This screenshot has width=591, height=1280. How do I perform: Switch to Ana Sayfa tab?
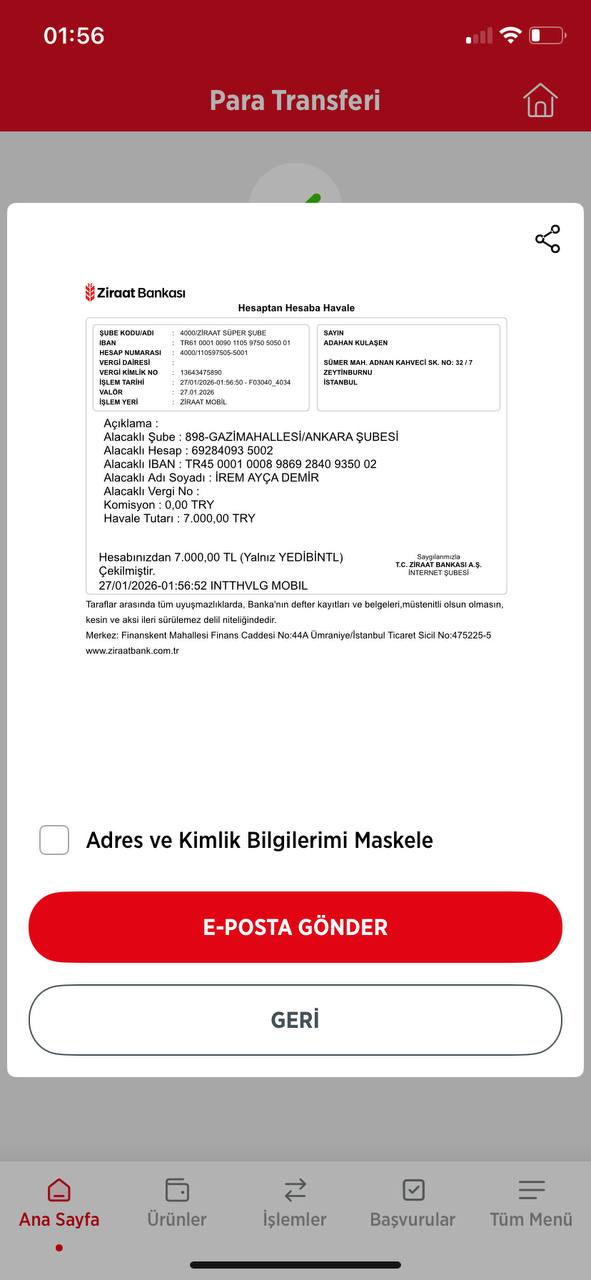click(59, 1204)
